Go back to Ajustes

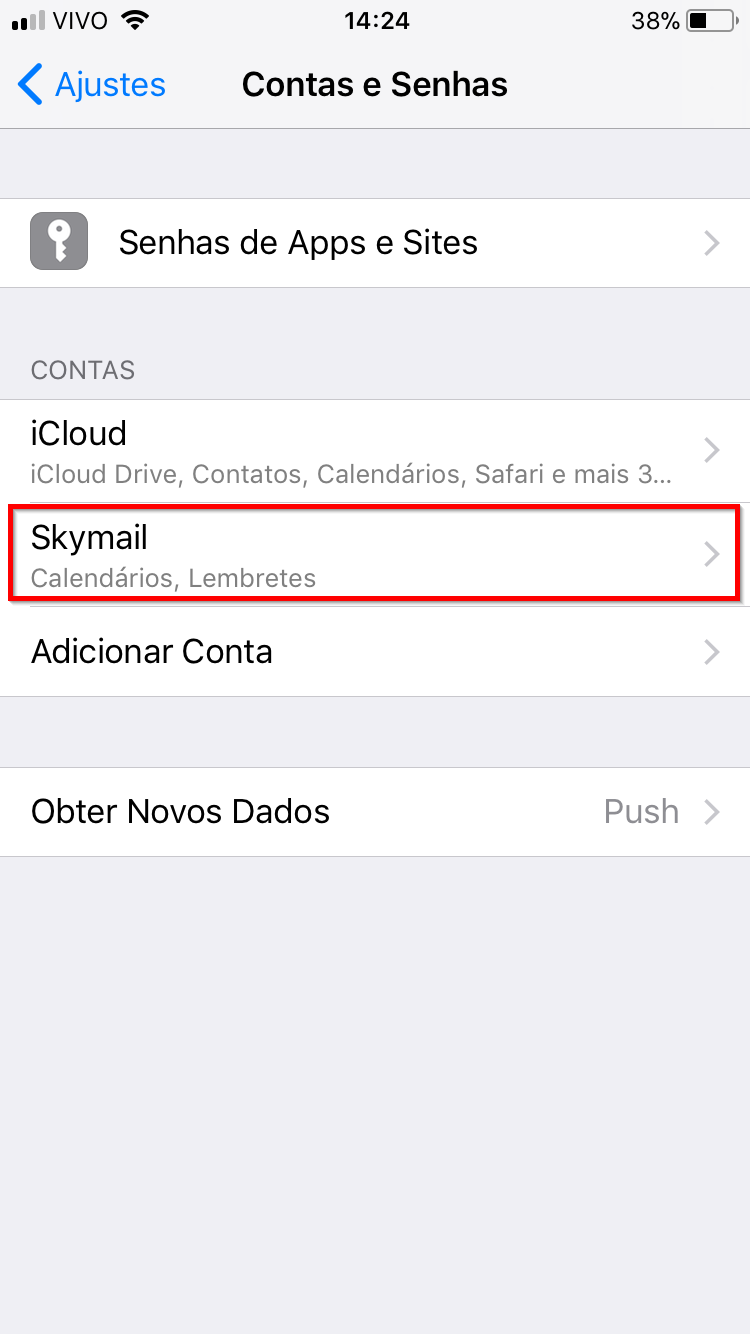pyautogui.click(x=92, y=85)
